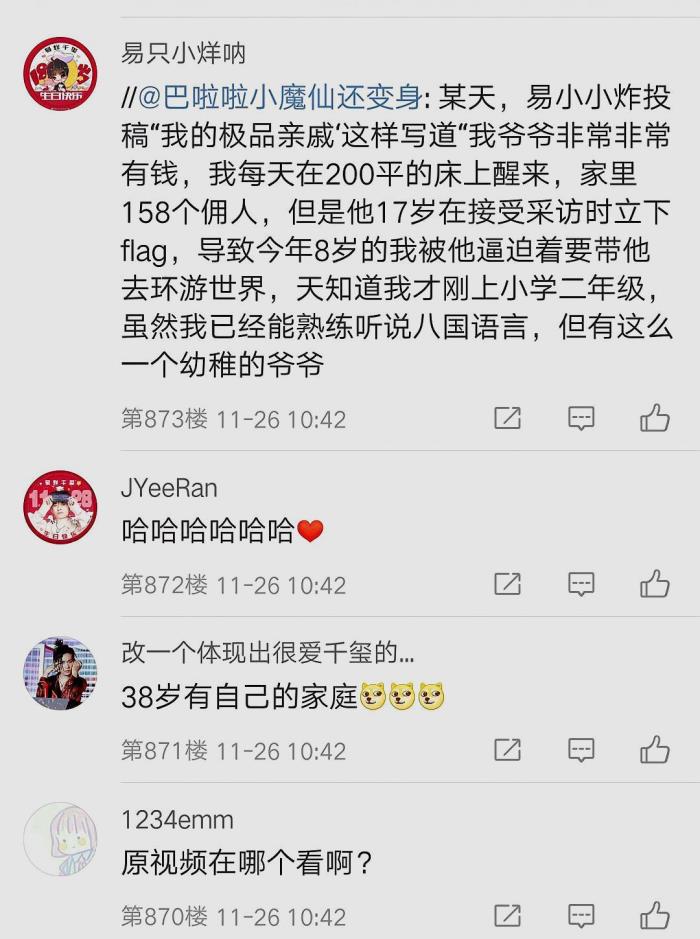The height and width of the screenshot is (939, 700).
Task: Repost 1234emm's comment
Action: (508, 915)
